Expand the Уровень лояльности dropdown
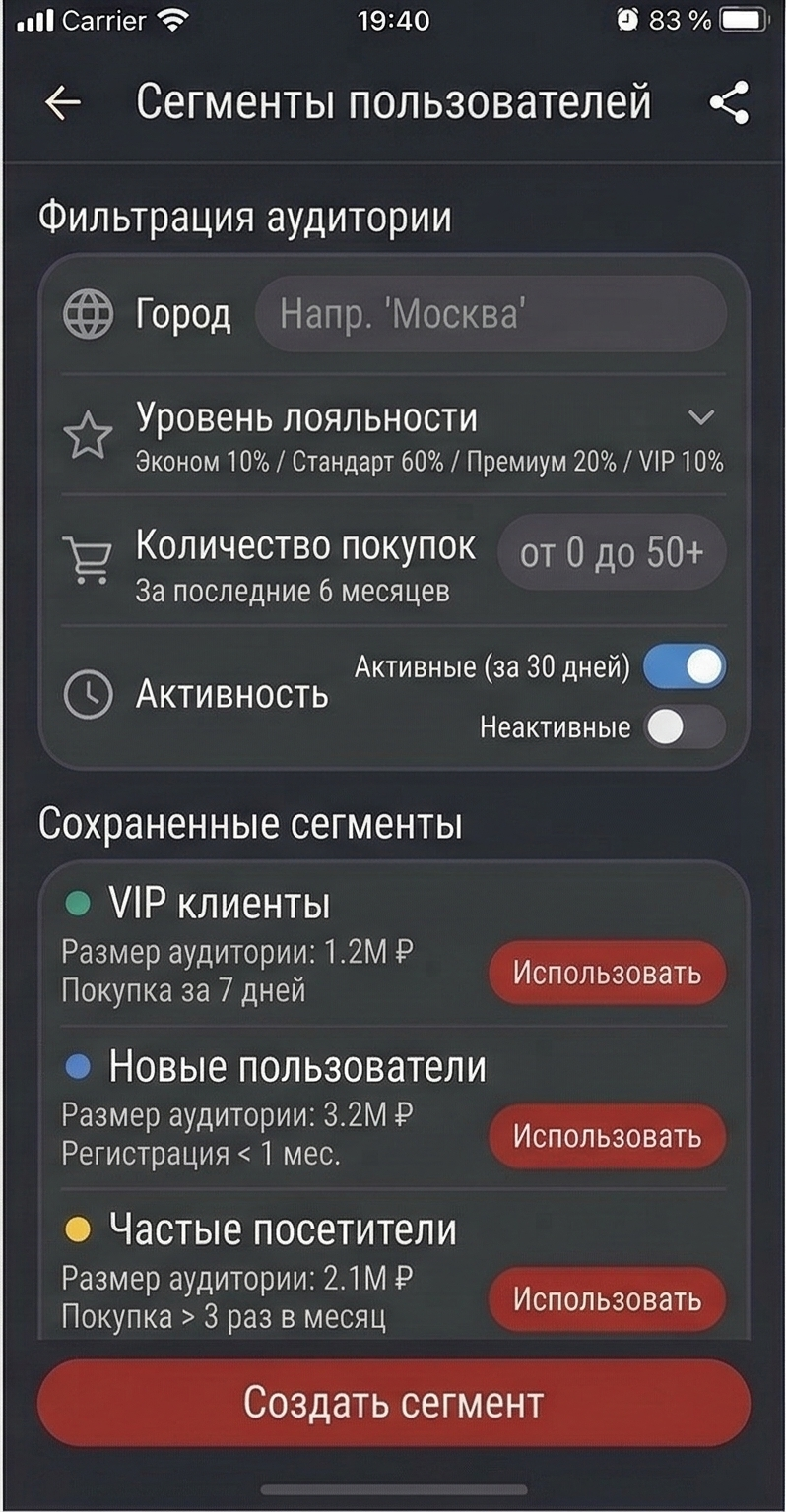 pyautogui.click(x=700, y=417)
